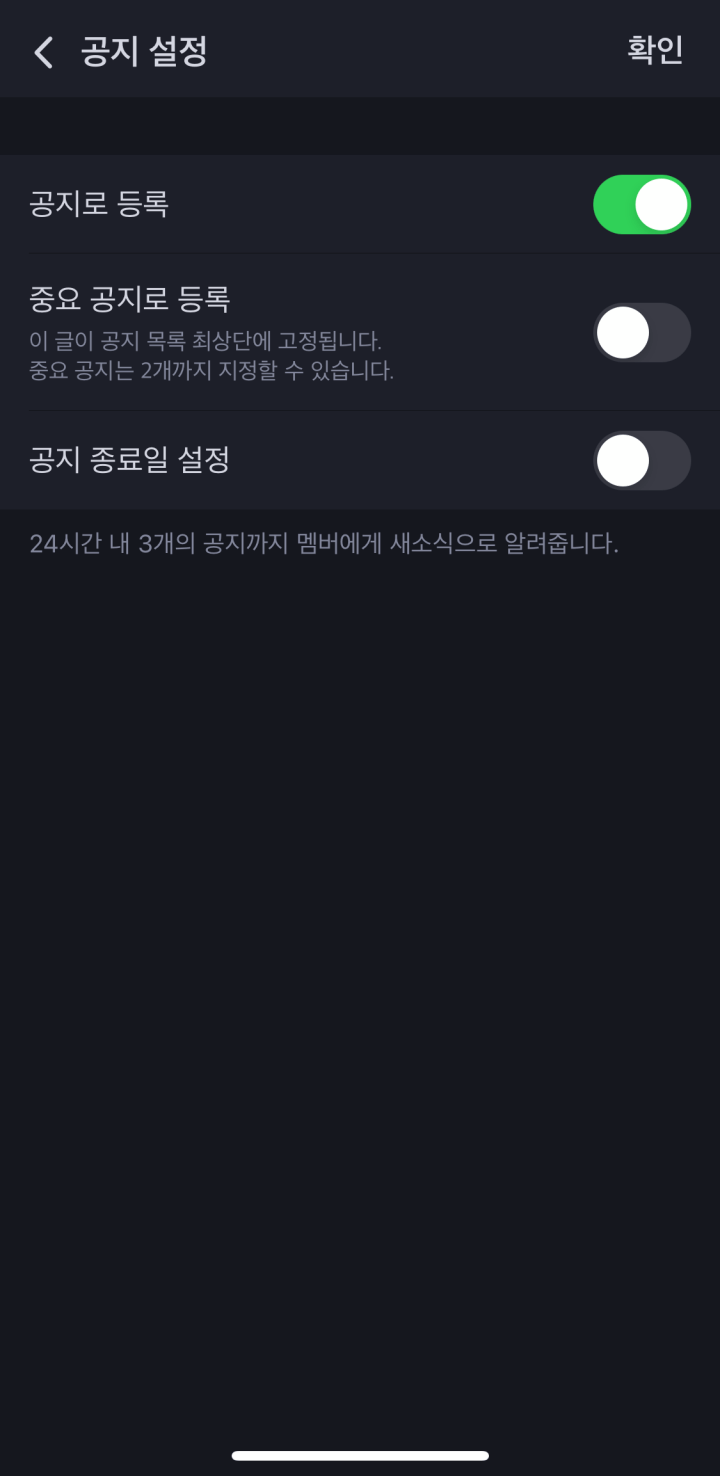Viewport: 720px width, 1476px height.
Task: Switch on important notice pinning
Action: tap(641, 333)
